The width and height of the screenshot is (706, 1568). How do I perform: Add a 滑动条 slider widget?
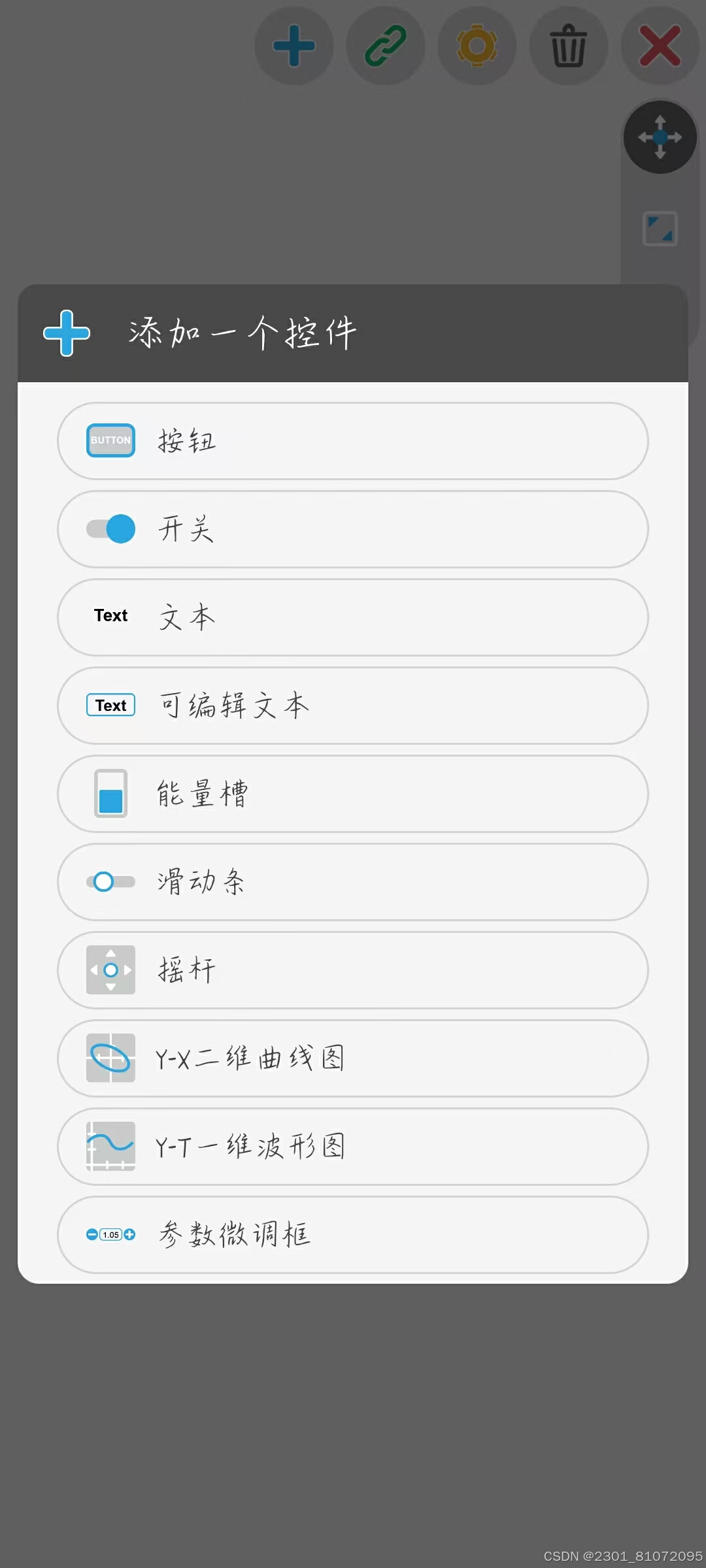coord(353,882)
